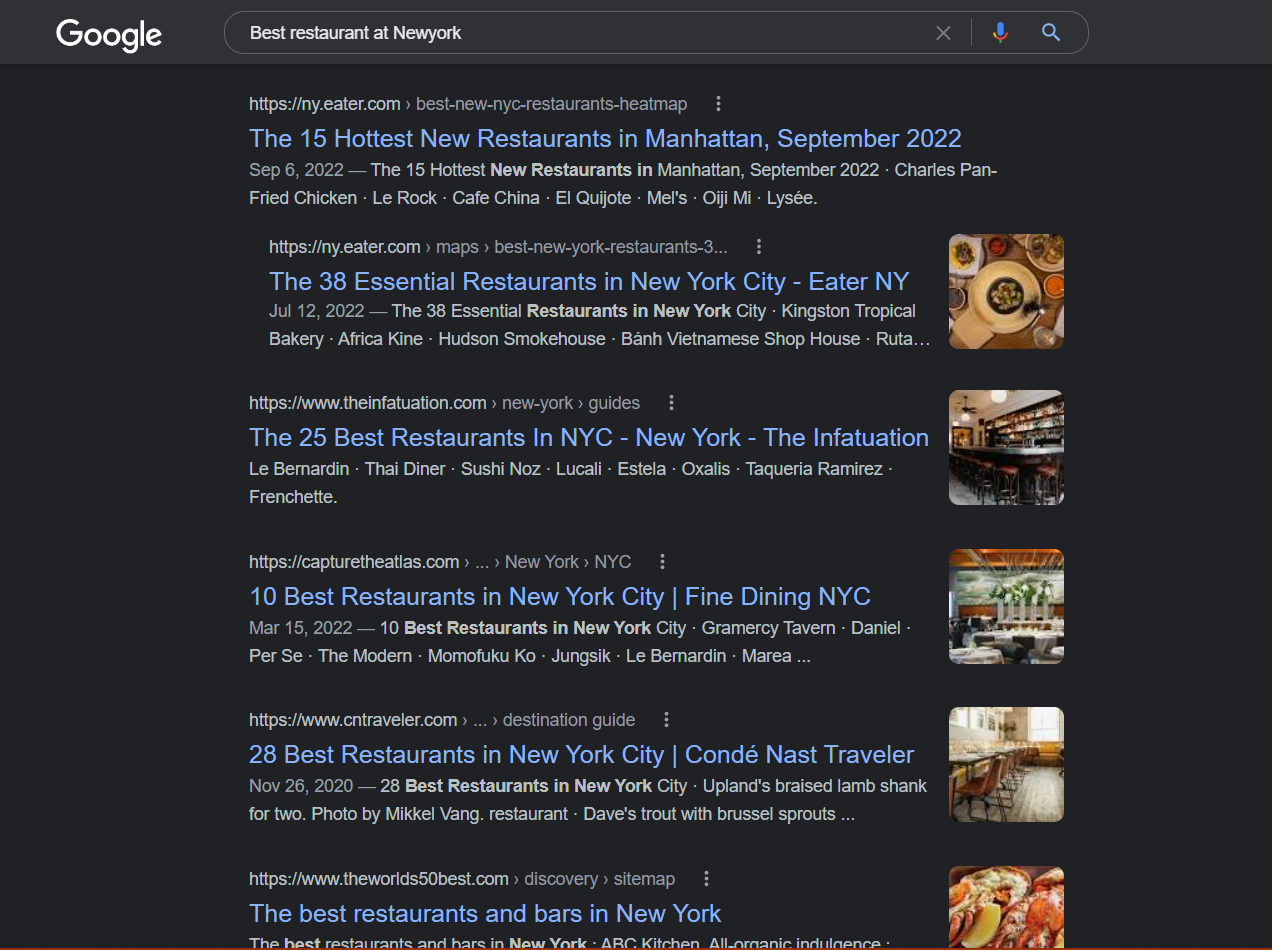
Task: Open options menu for the cntraveler result
Action: 666,720
